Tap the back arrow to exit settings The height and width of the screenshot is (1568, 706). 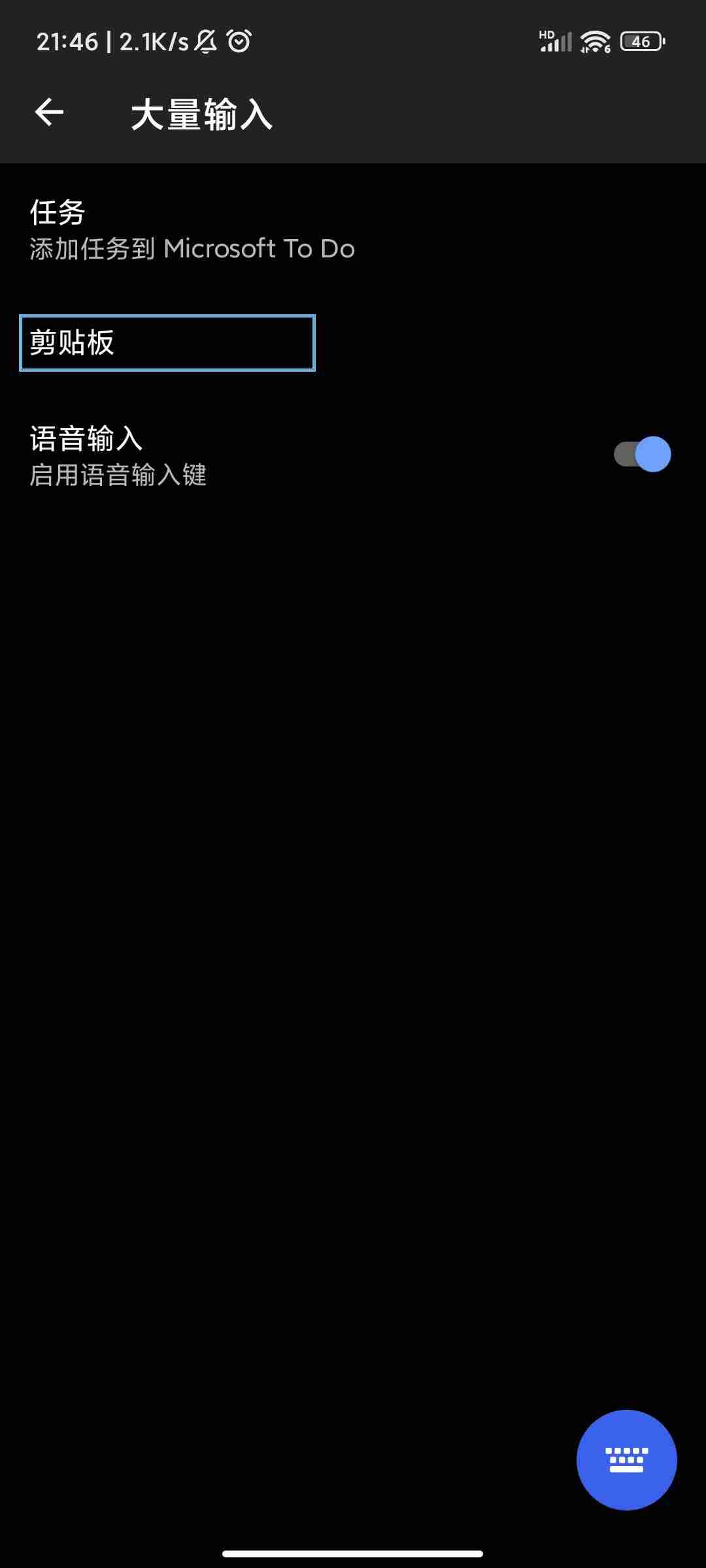[x=49, y=112]
